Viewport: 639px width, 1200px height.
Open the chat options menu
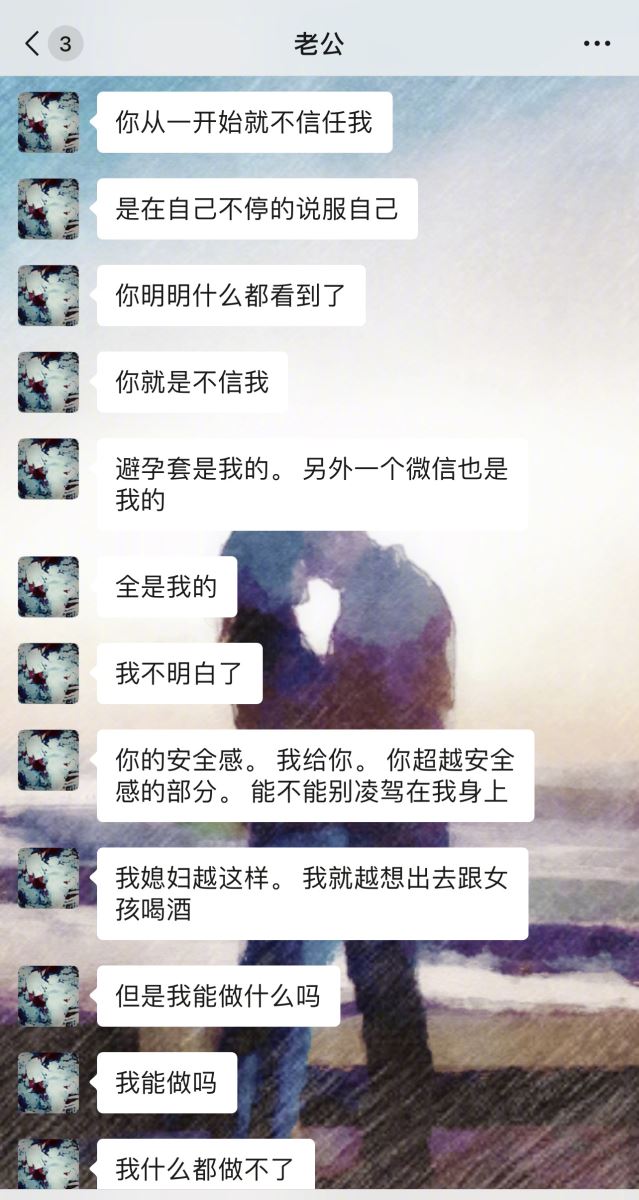click(x=597, y=44)
